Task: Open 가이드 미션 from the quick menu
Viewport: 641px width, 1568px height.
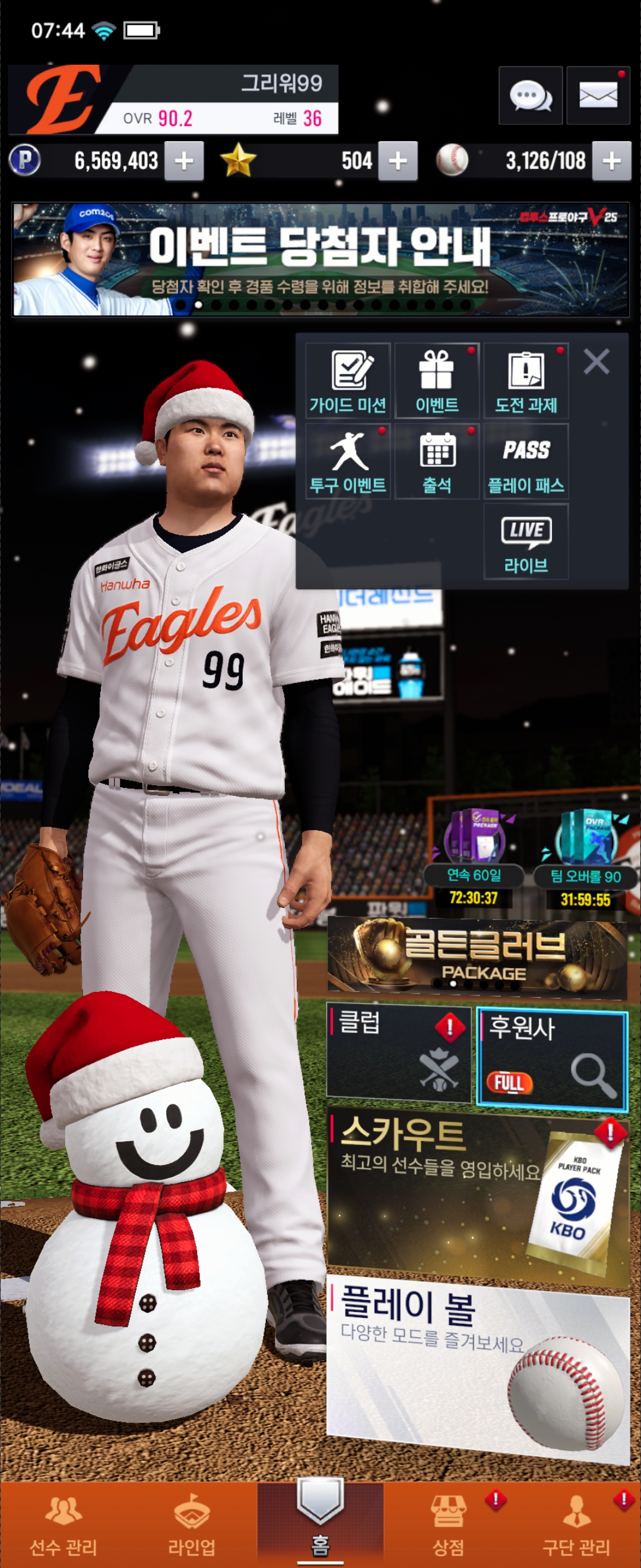Action: pyautogui.click(x=347, y=381)
